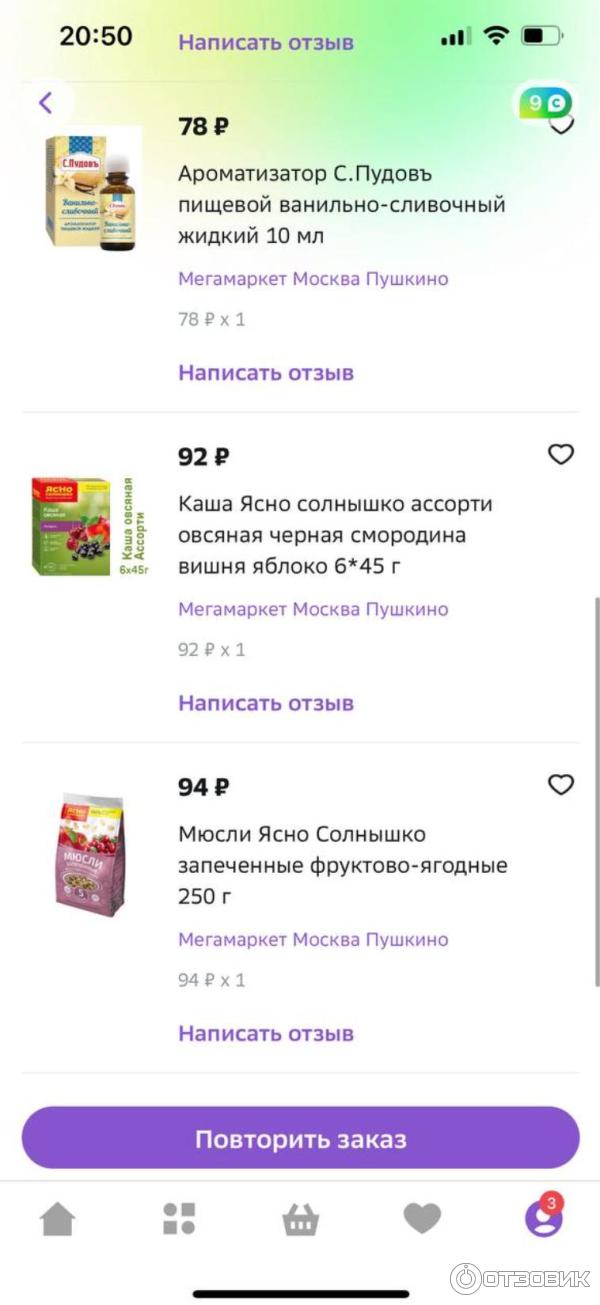
Task: Open the home tab
Action: (57, 1218)
